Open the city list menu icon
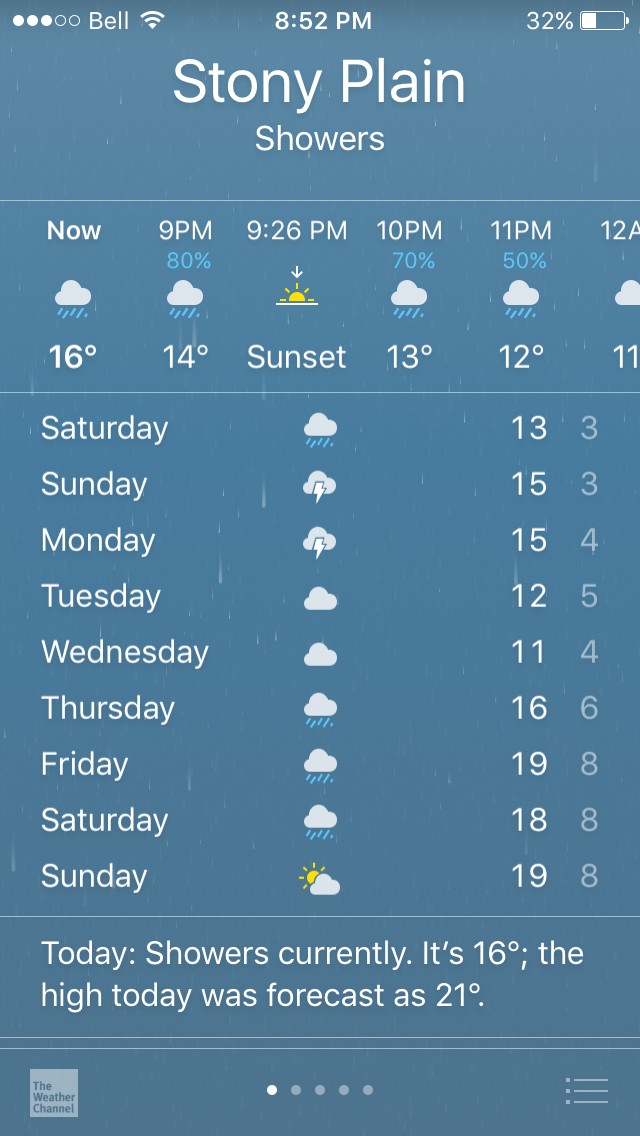640x1136 pixels. click(x=586, y=1090)
